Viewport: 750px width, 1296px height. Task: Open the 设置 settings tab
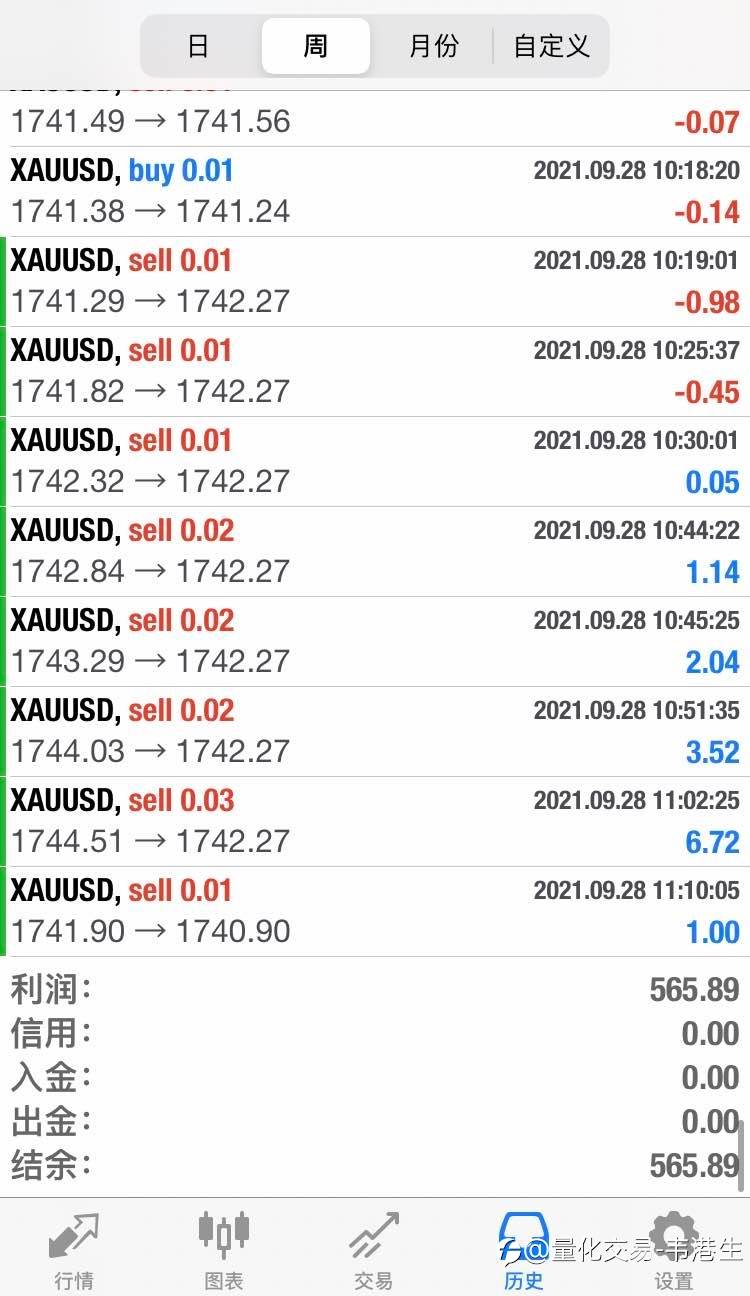[x=674, y=1249]
